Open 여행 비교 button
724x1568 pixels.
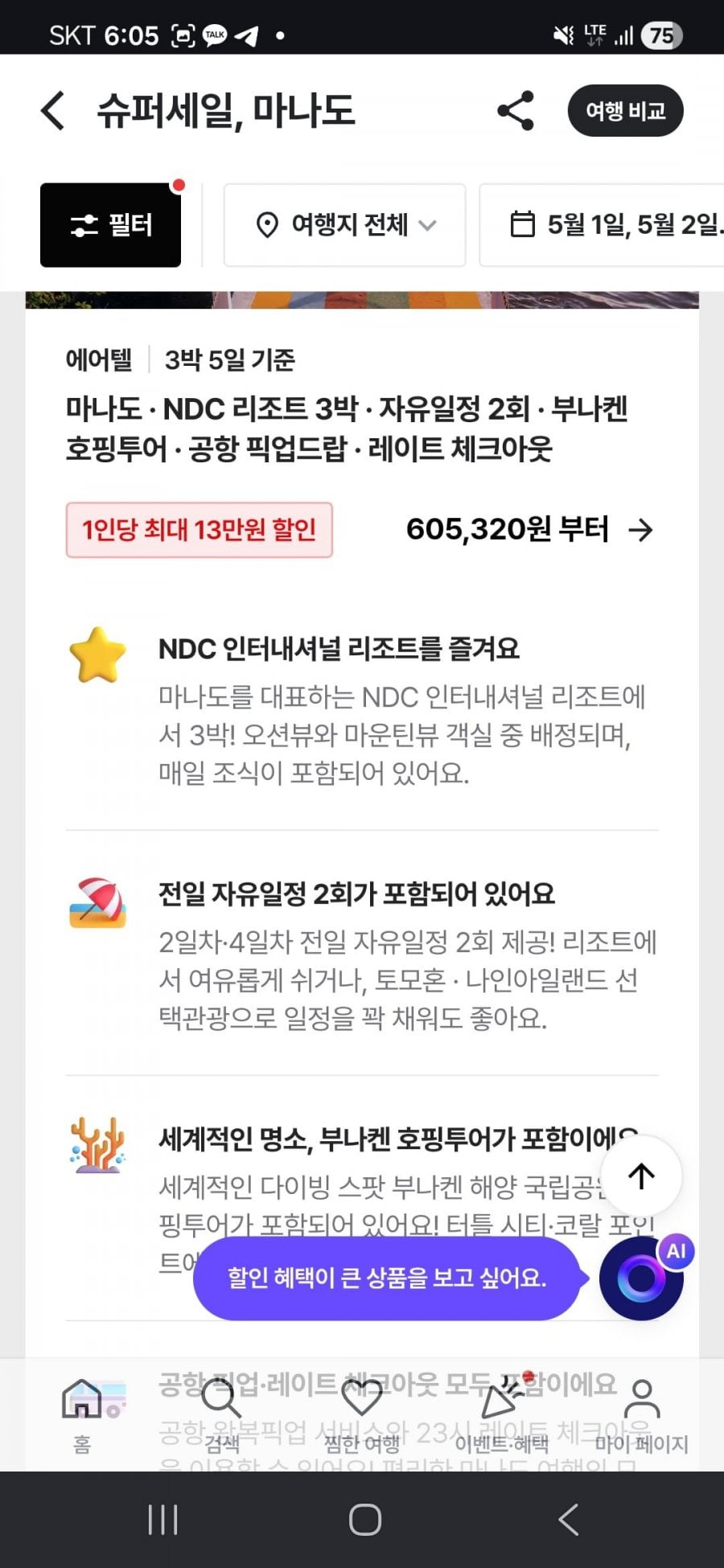point(625,111)
